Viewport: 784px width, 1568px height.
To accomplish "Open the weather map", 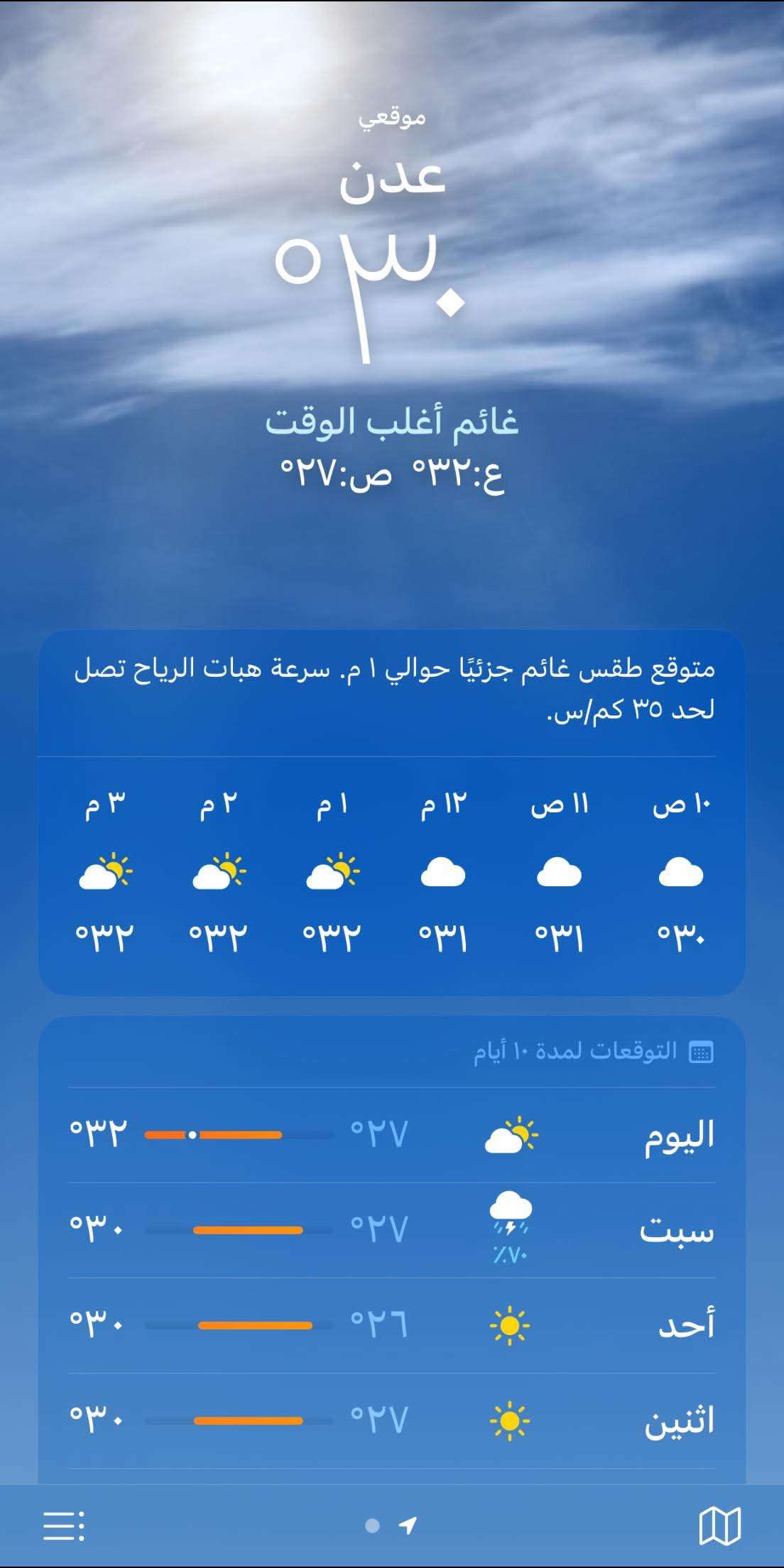I will [x=719, y=1525].
